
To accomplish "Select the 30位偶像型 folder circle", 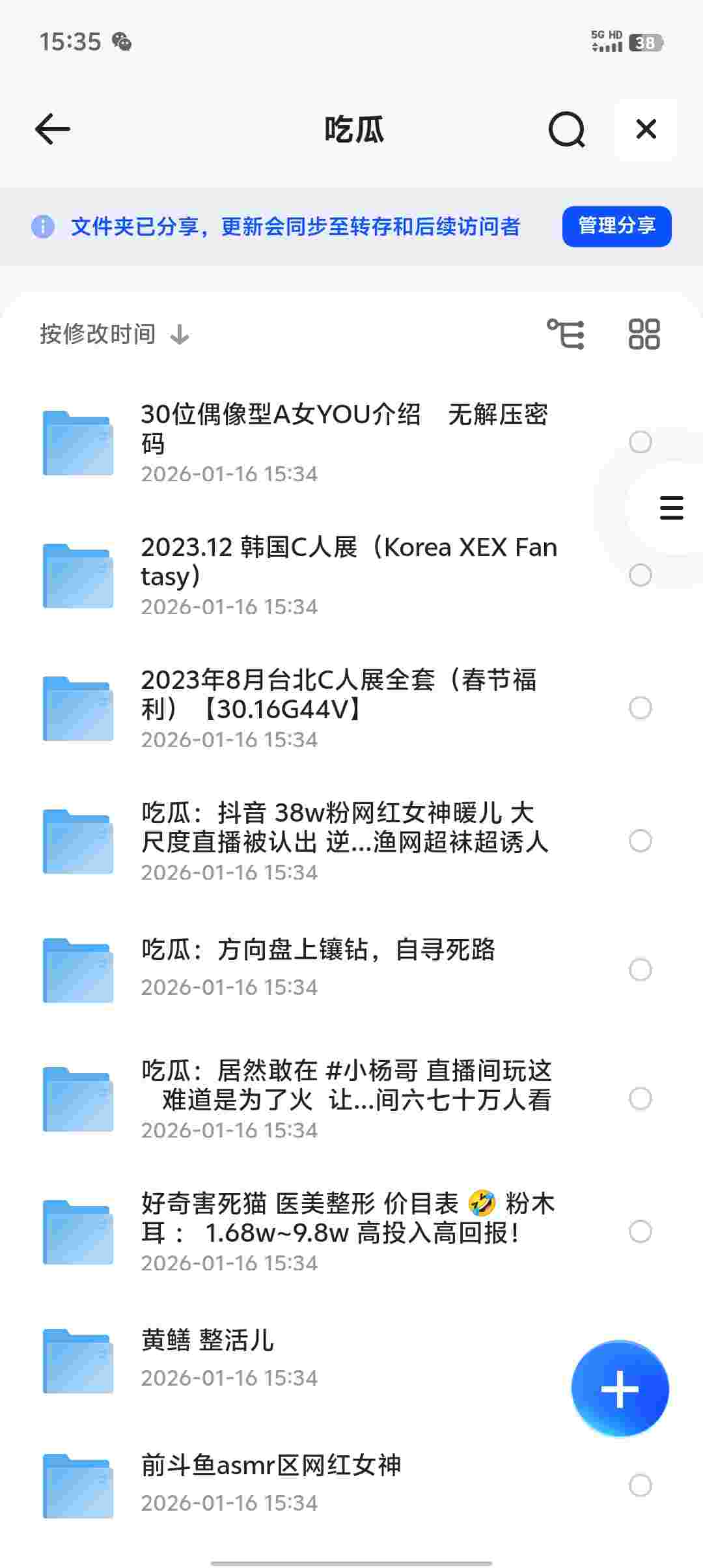I will click(641, 442).
